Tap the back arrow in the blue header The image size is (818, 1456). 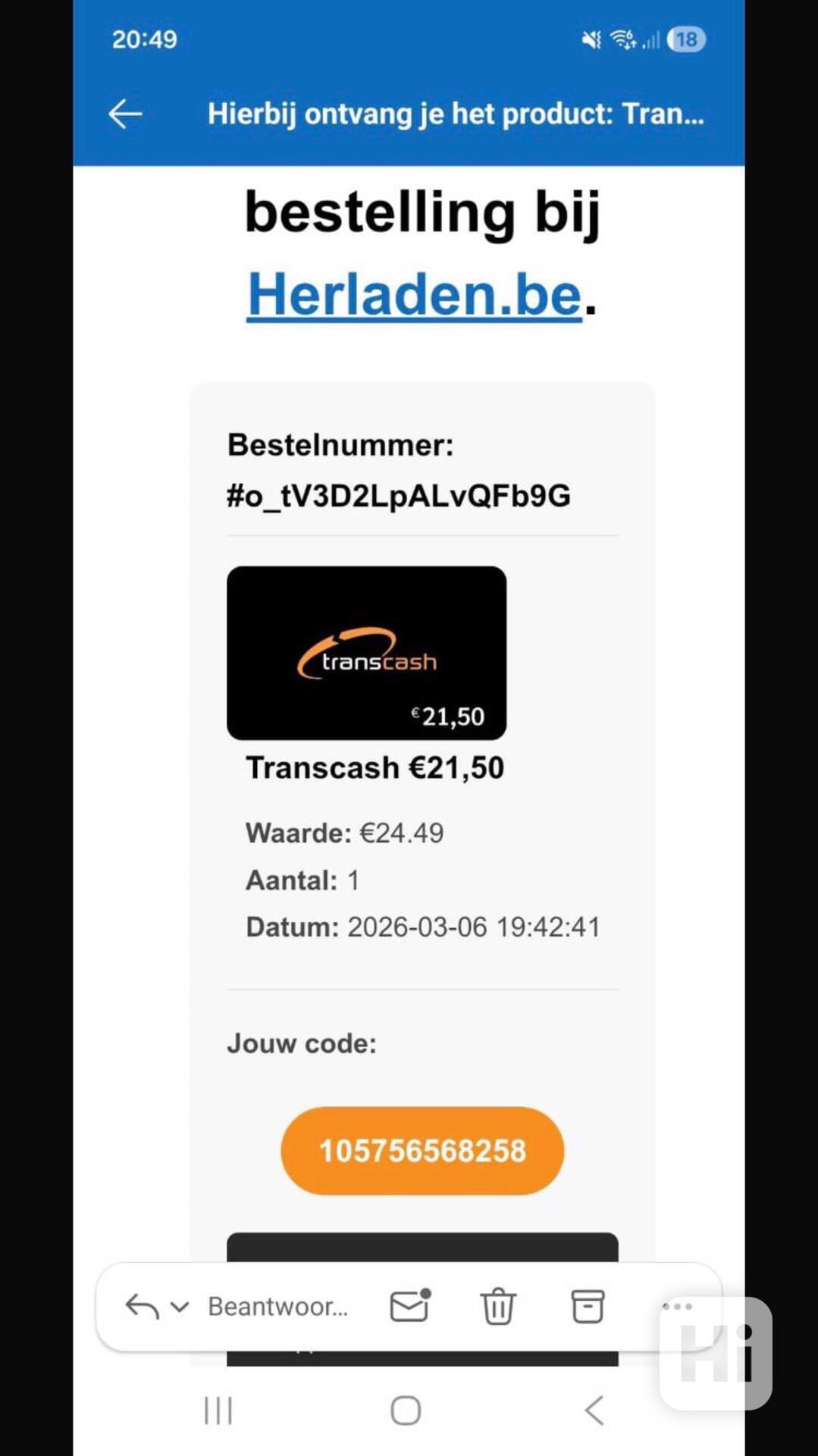(x=123, y=114)
